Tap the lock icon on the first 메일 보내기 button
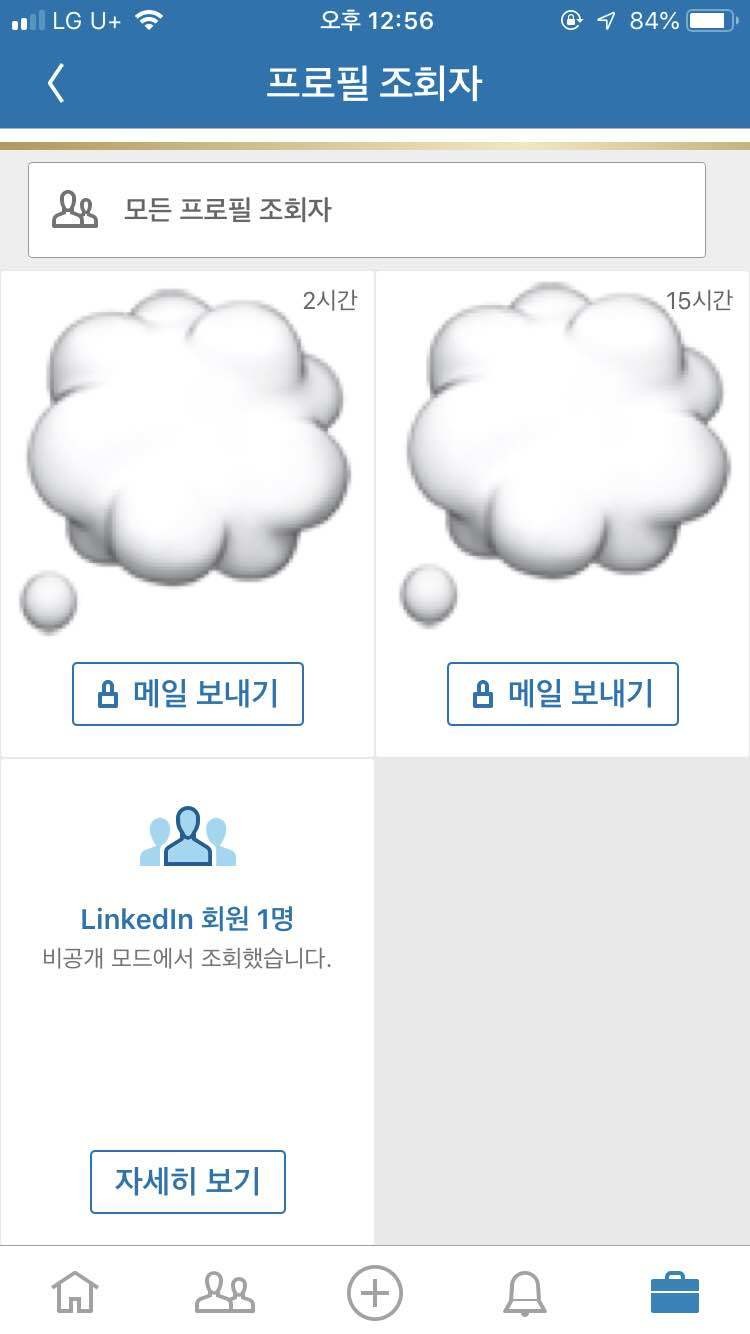The width and height of the screenshot is (750, 1334). coord(106,695)
